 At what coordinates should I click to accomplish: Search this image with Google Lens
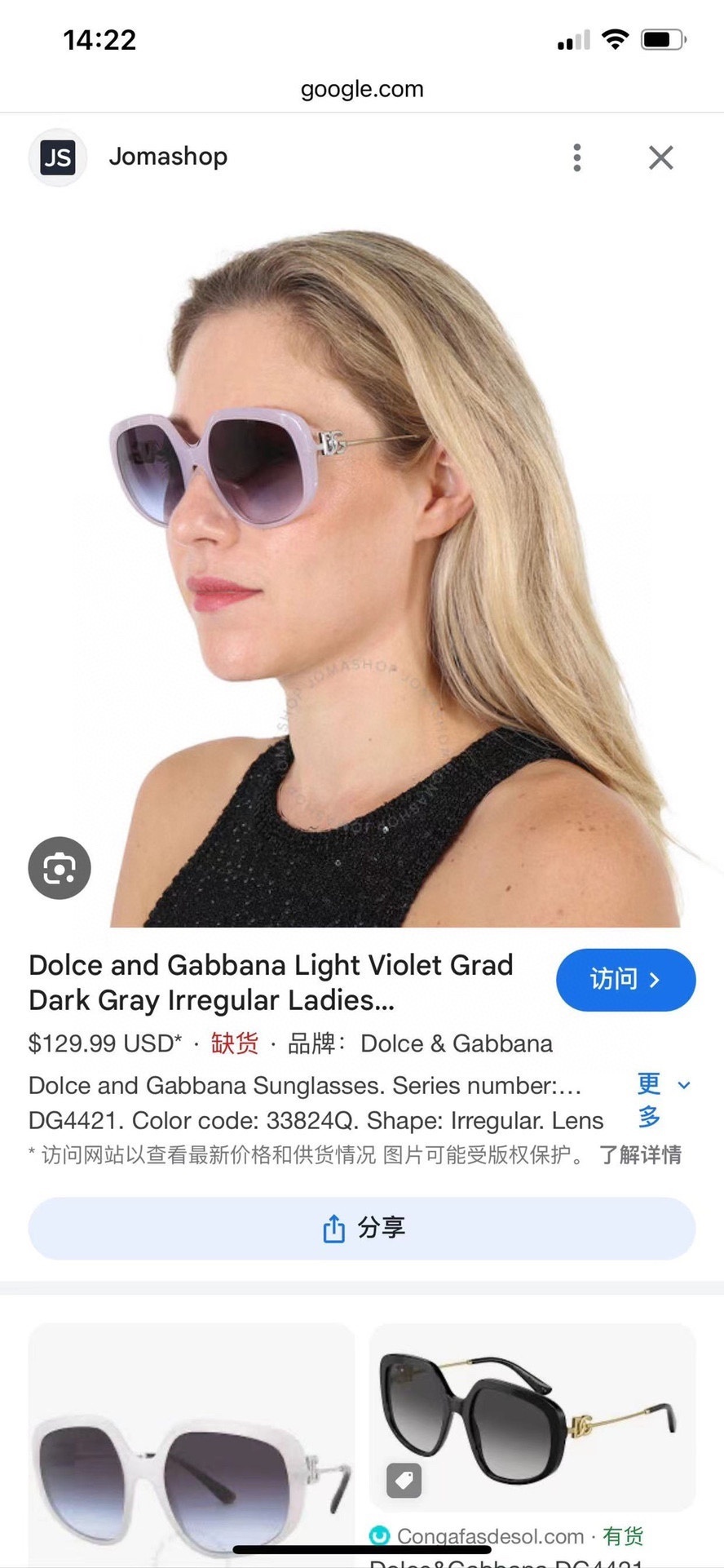[60, 868]
